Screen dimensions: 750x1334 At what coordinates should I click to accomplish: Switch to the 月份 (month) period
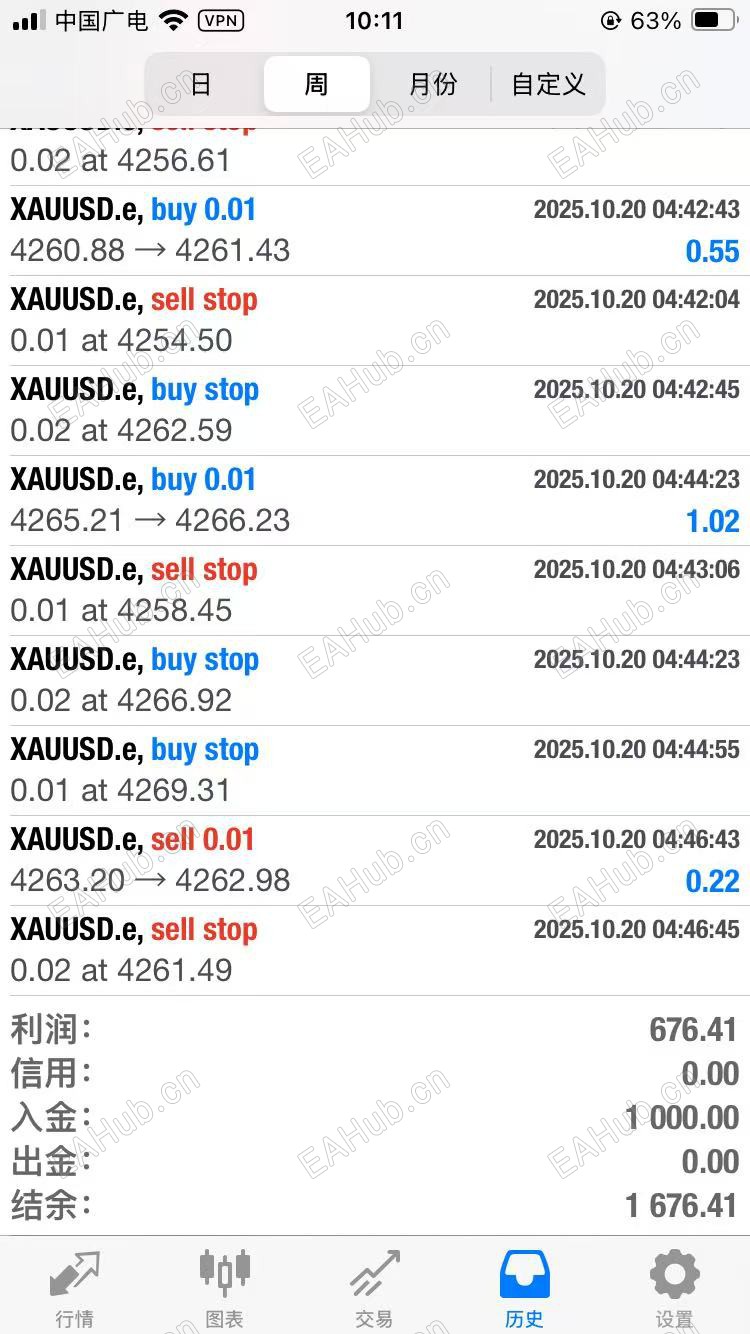pyautogui.click(x=432, y=84)
